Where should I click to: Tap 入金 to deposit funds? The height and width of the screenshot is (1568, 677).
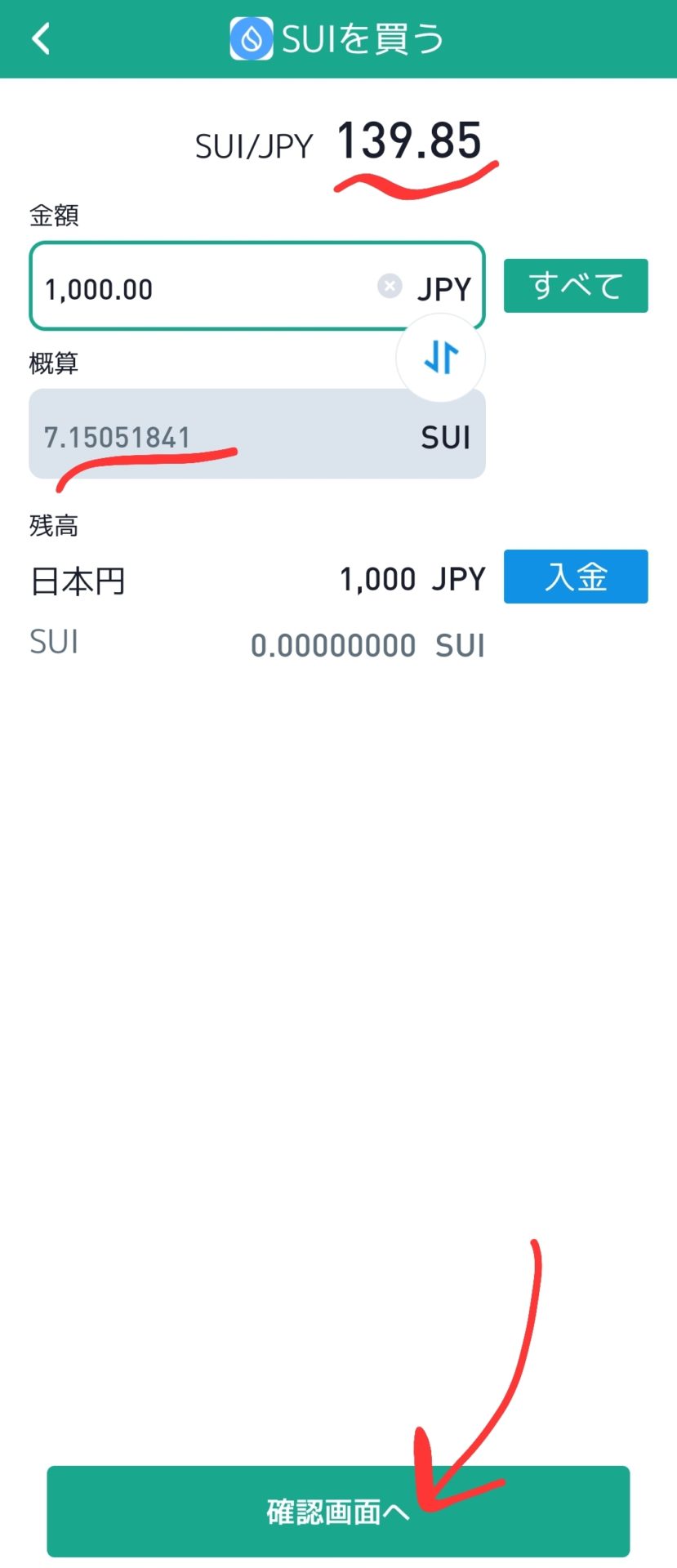tap(575, 577)
